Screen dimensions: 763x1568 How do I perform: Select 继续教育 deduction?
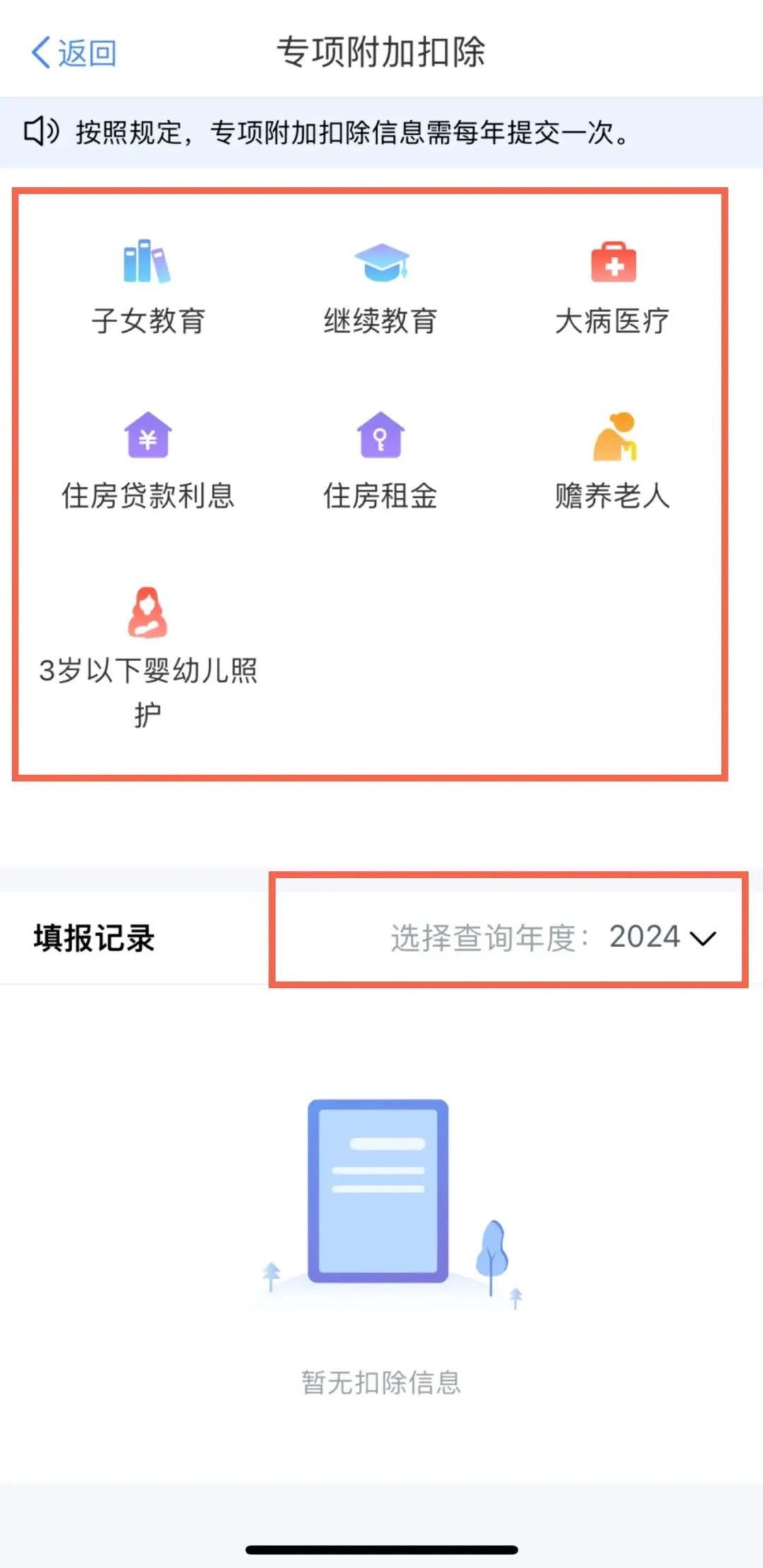pyautogui.click(x=381, y=287)
